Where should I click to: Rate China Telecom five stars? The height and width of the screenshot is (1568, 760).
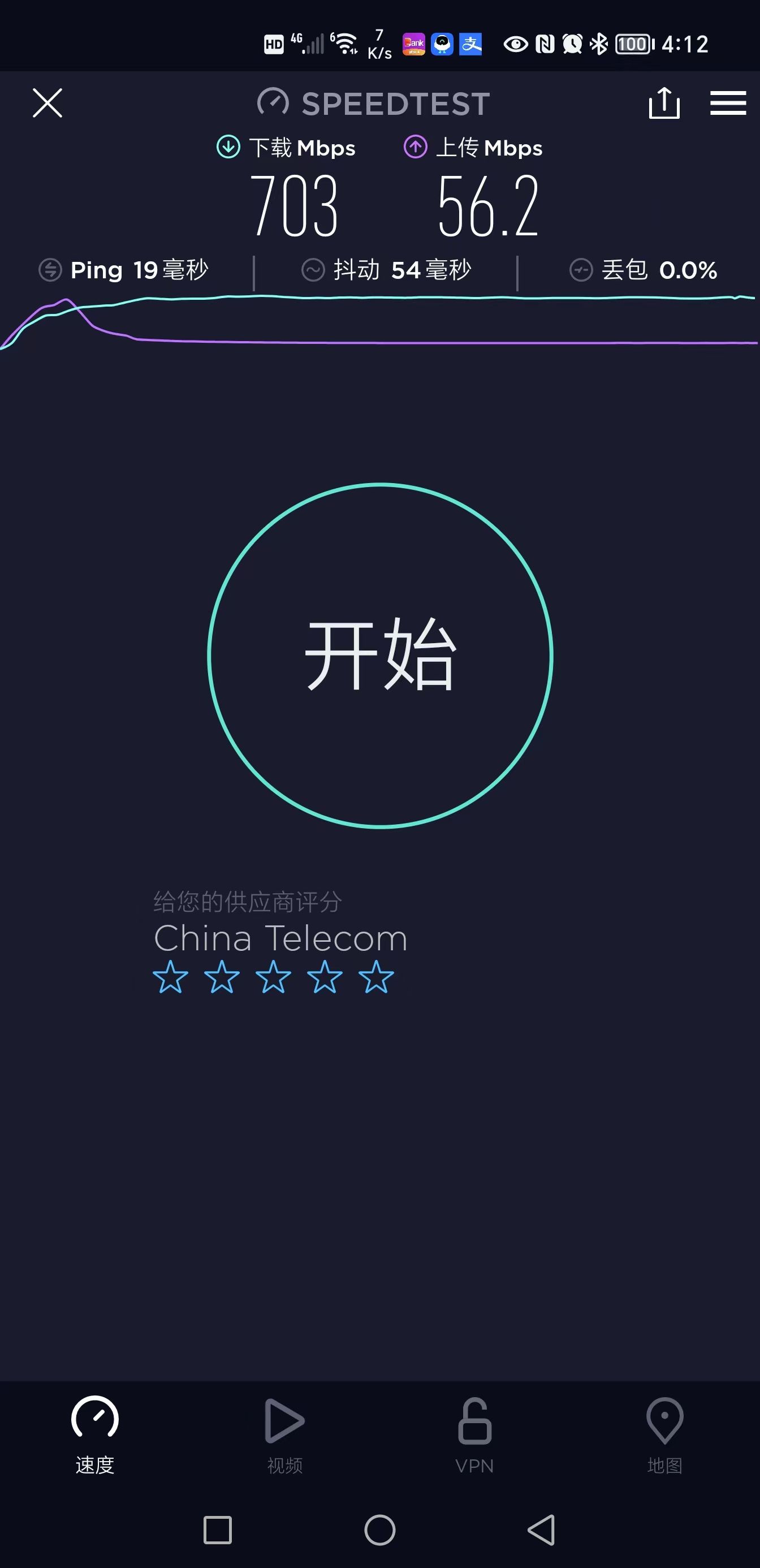[x=376, y=976]
